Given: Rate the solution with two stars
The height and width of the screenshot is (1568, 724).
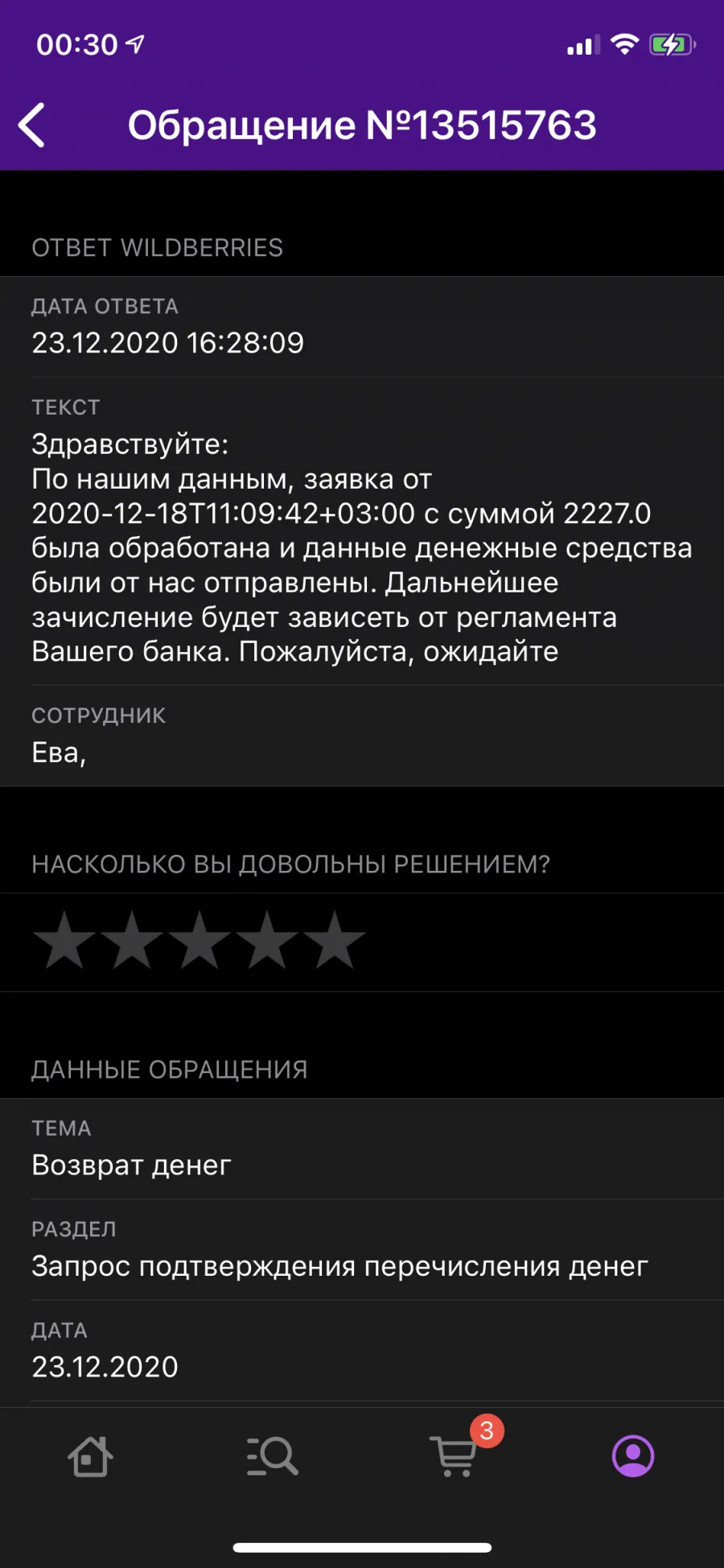Looking at the screenshot, I should pyautogui.click(x=133, y=940).
